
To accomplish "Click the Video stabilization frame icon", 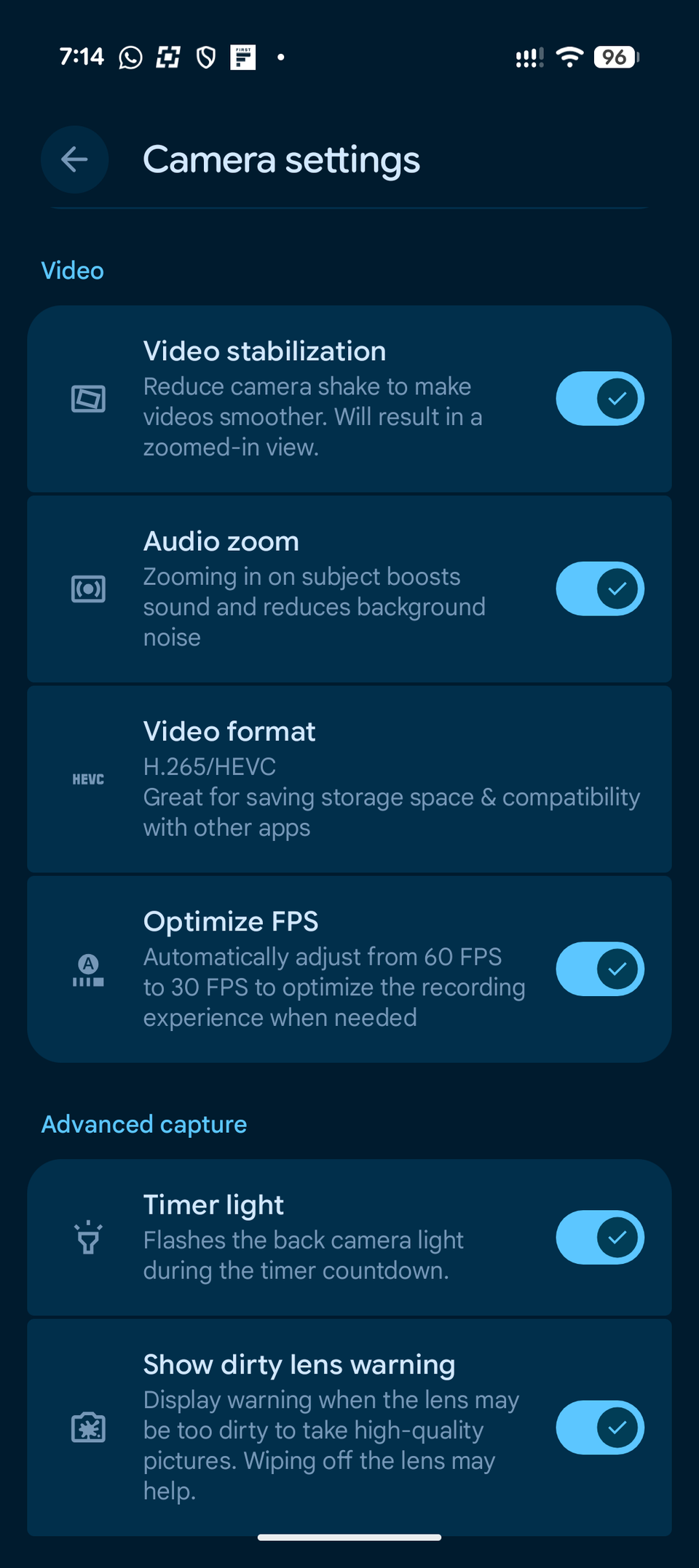I will [x=87, y=399].
